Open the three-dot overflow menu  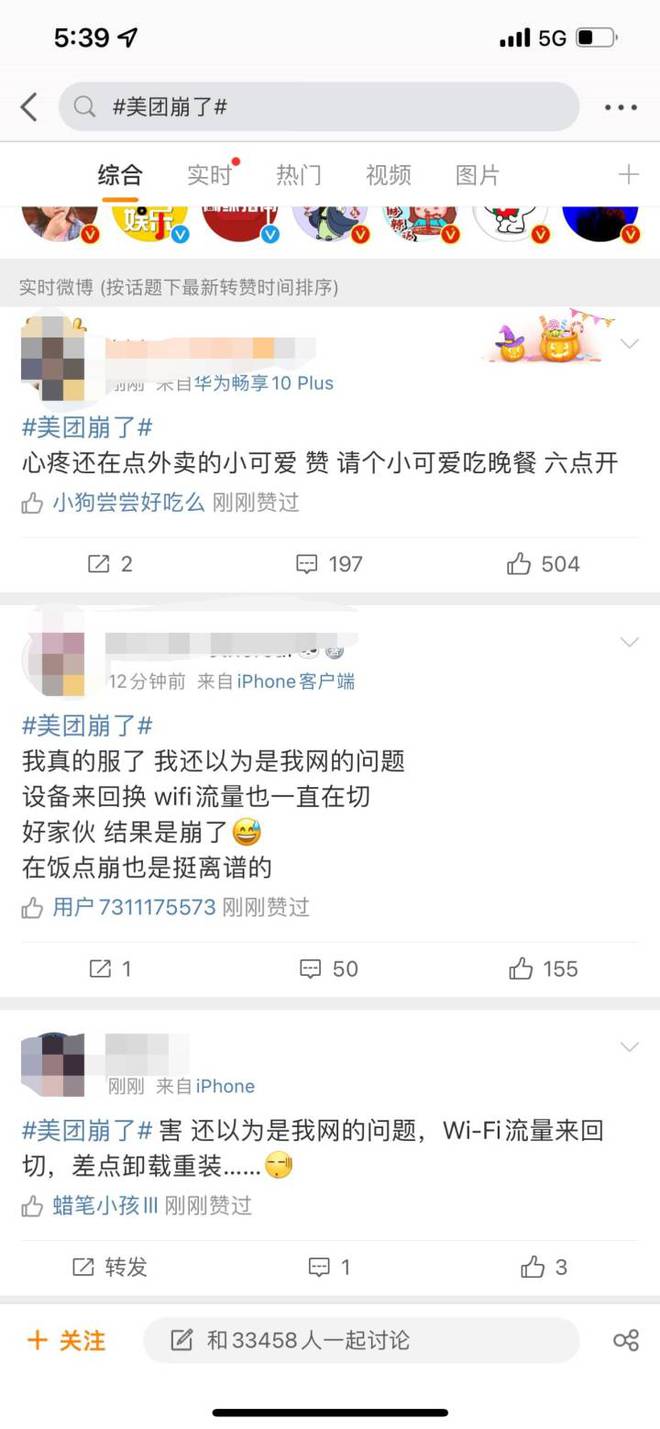[x=620, y=107]
